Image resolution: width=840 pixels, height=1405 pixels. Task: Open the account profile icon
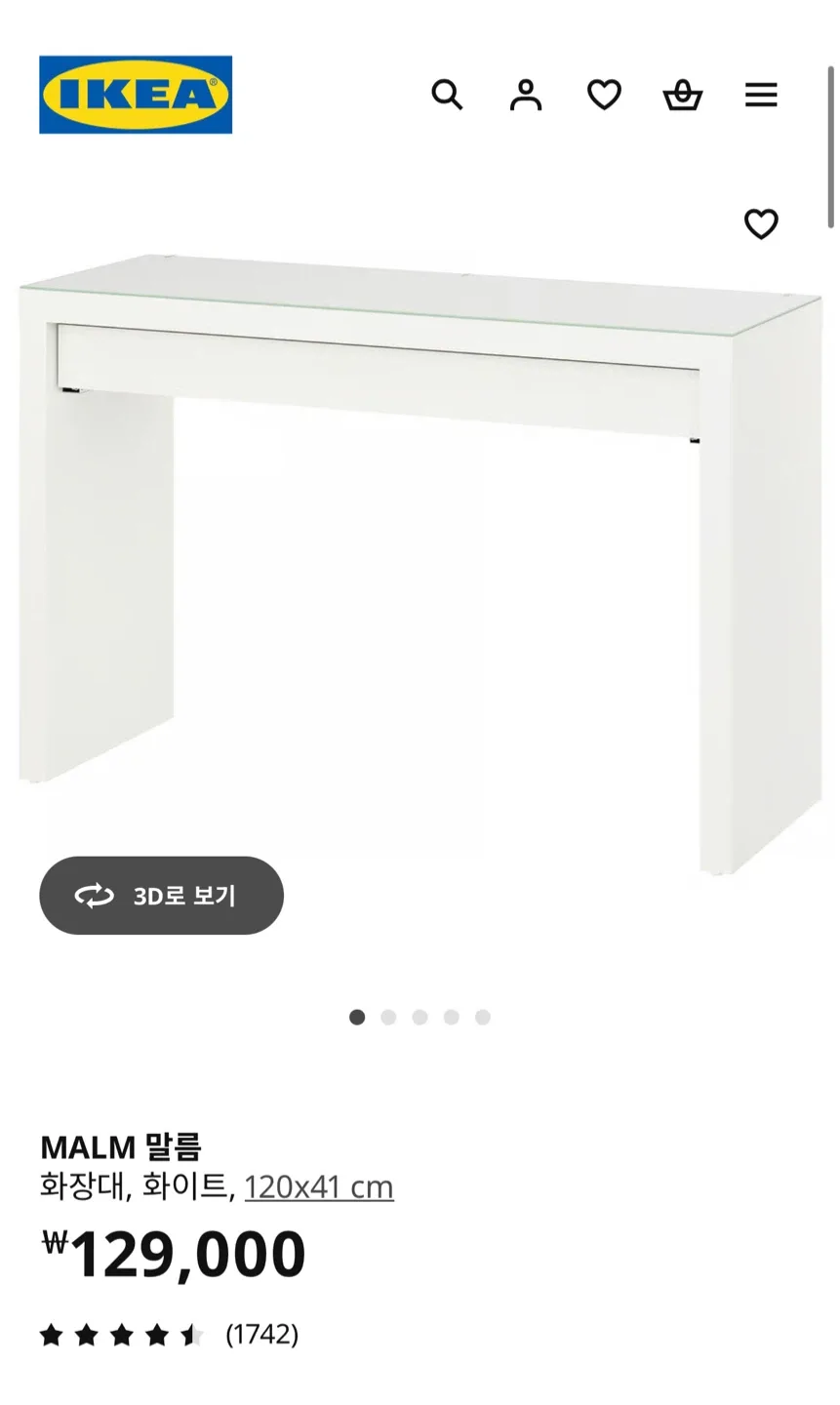coord(525,95)
